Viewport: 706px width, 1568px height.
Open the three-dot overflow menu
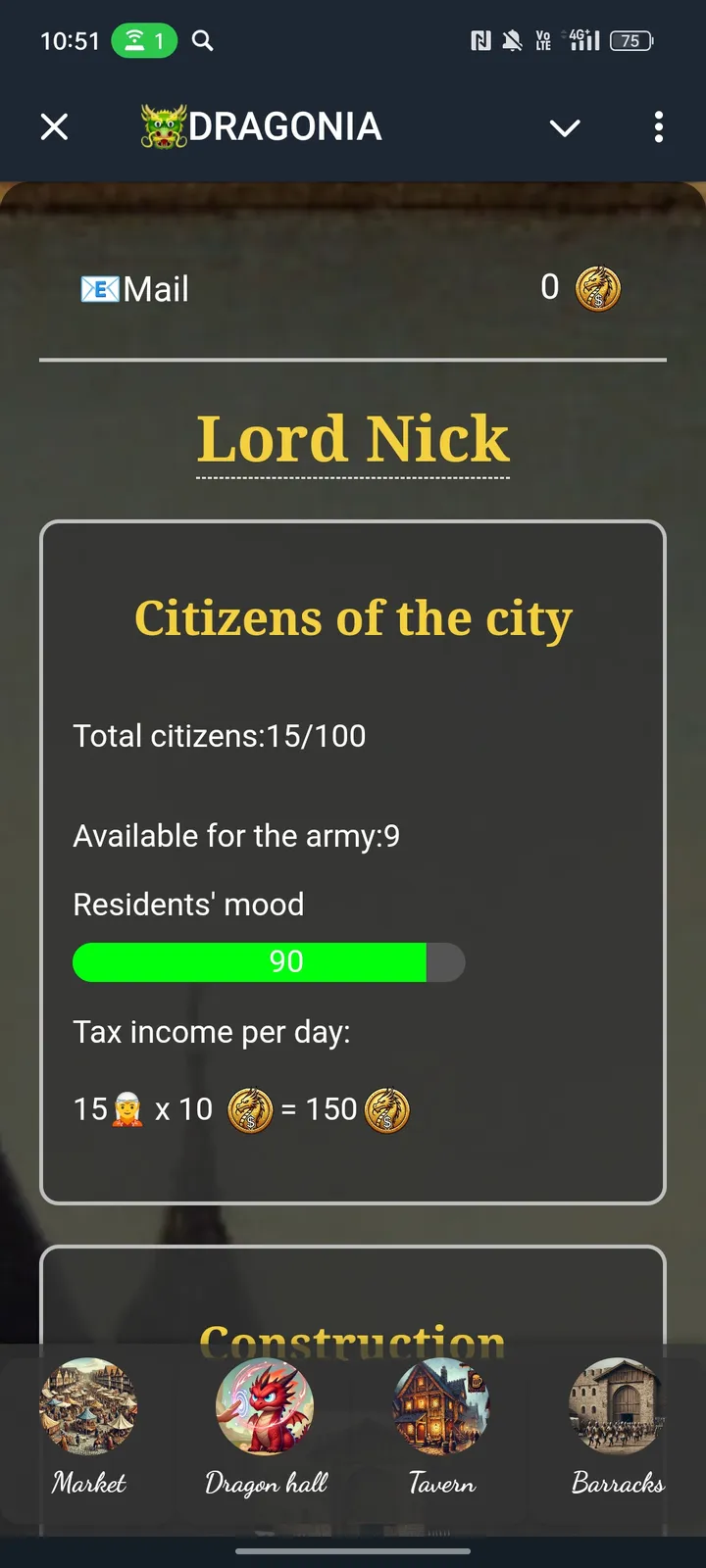click(x=658, y=127)
